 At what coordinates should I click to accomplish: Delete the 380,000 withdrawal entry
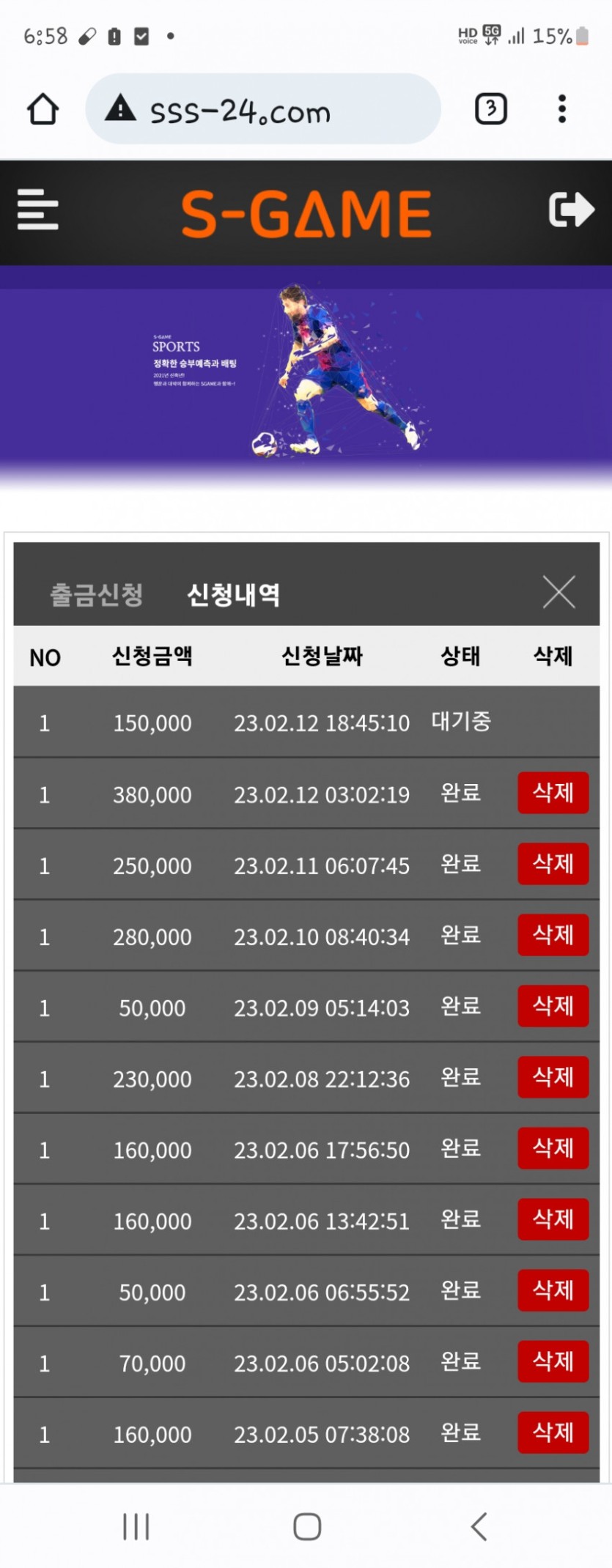[x=553, y=793]
